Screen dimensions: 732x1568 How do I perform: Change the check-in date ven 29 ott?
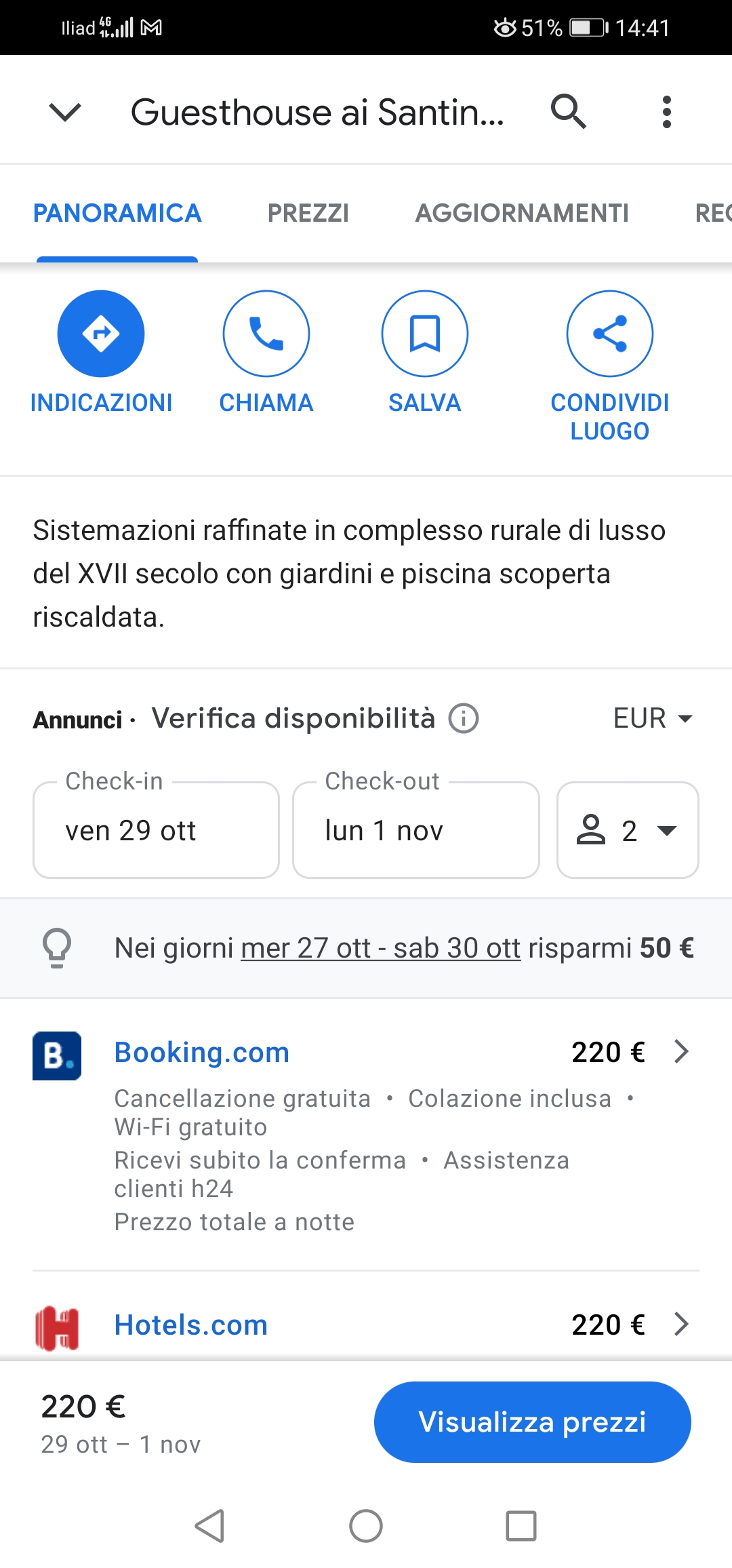pyautogui.click(x=156, y=830)
